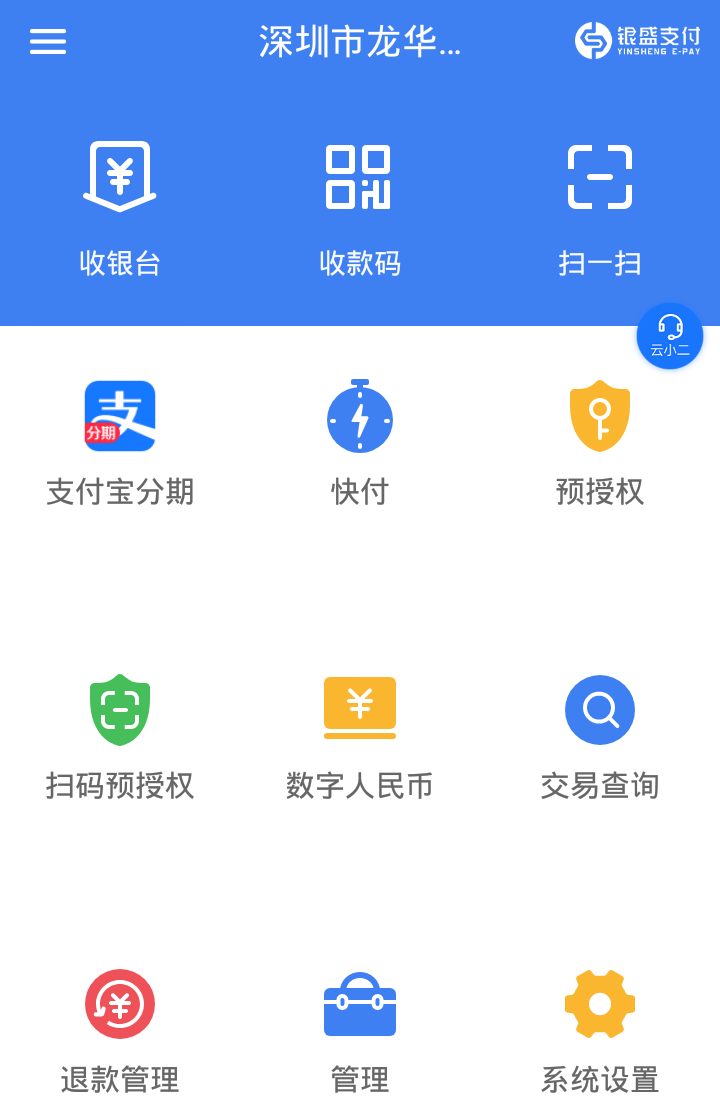This screenshot has height=1102, width=720.
Task: Tap the 深圳市龙华 merchant title
Action: (360, 41)
